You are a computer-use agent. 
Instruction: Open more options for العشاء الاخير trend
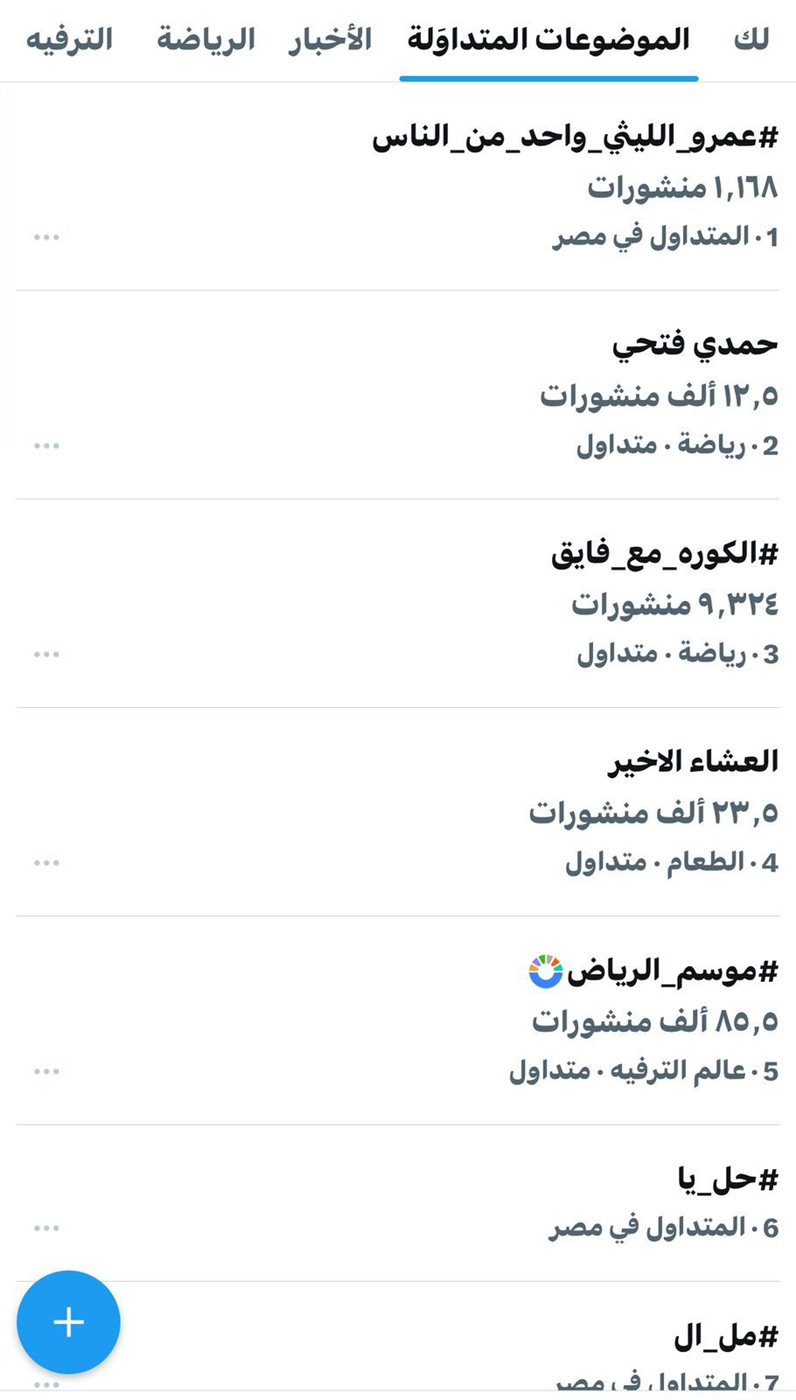click(47, 862)
